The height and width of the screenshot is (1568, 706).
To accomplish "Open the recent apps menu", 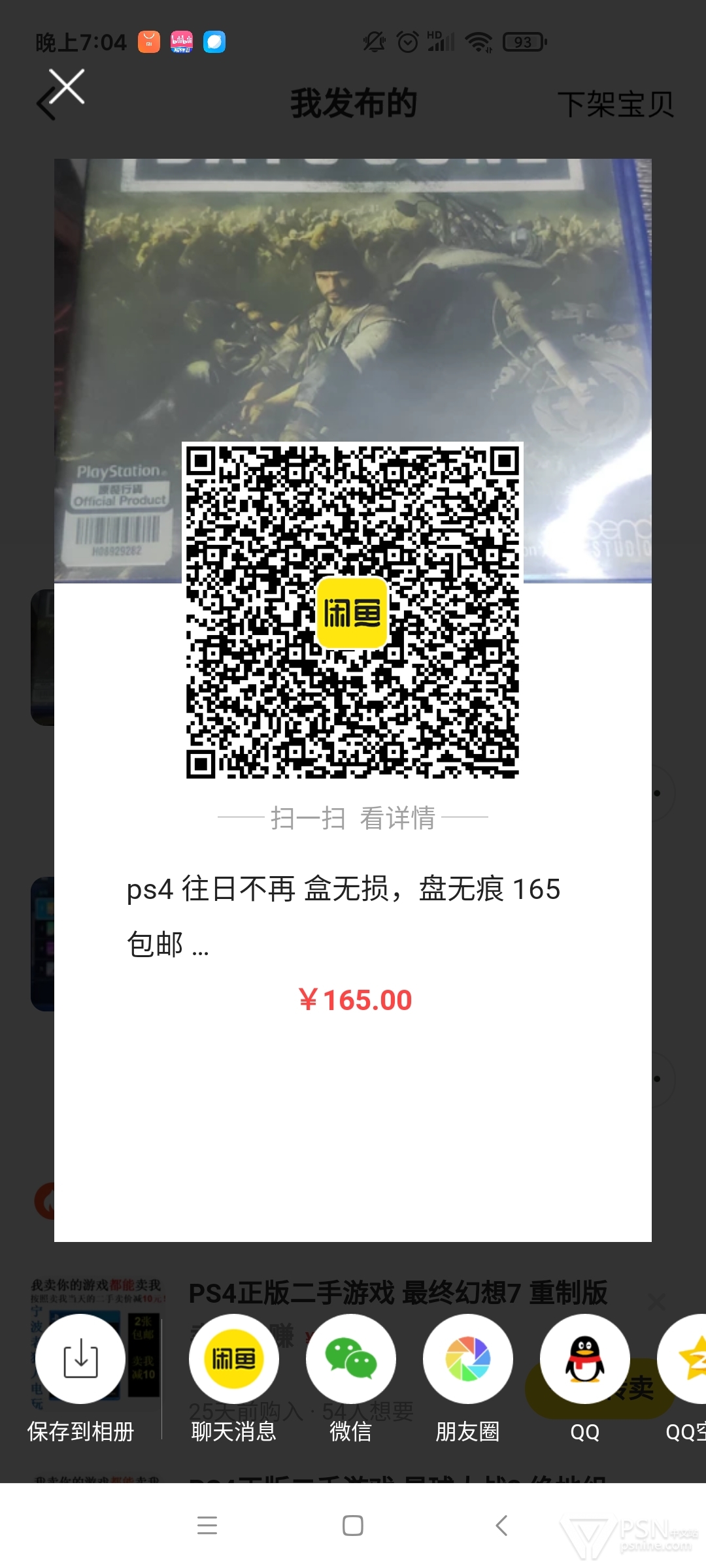I will (x=207, y=1526).
